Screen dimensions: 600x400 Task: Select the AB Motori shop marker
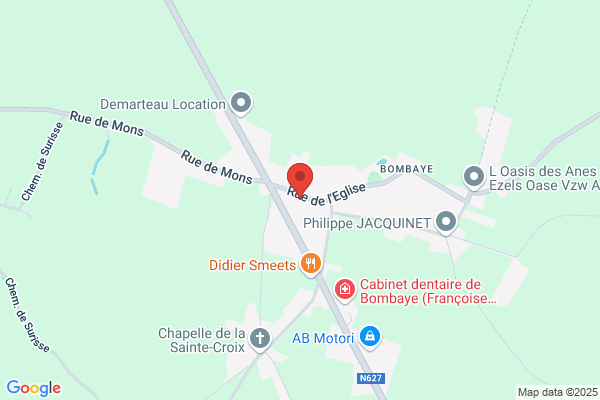(370, 338)
